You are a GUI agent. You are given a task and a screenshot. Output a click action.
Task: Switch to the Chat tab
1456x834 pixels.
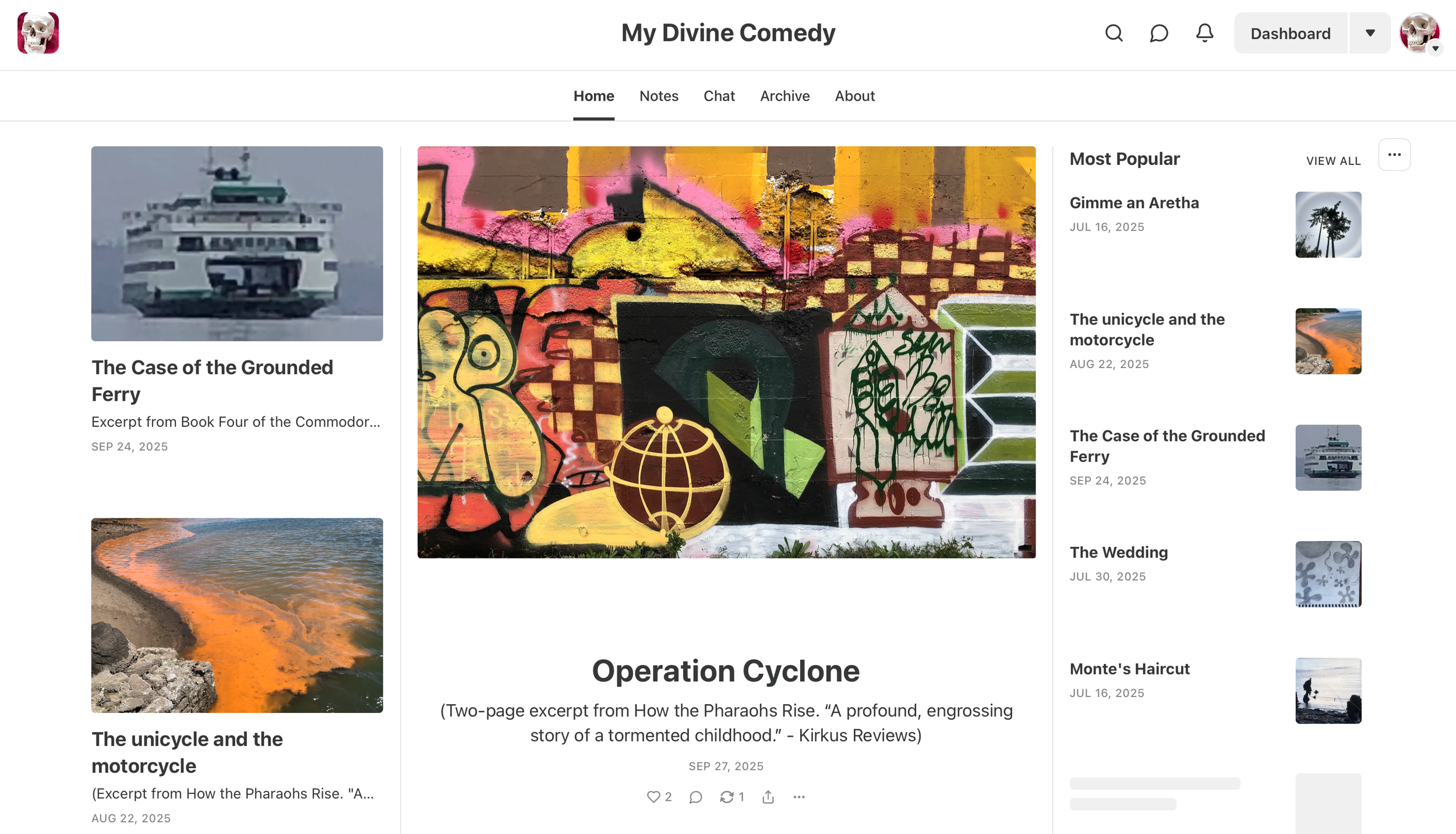719,96
